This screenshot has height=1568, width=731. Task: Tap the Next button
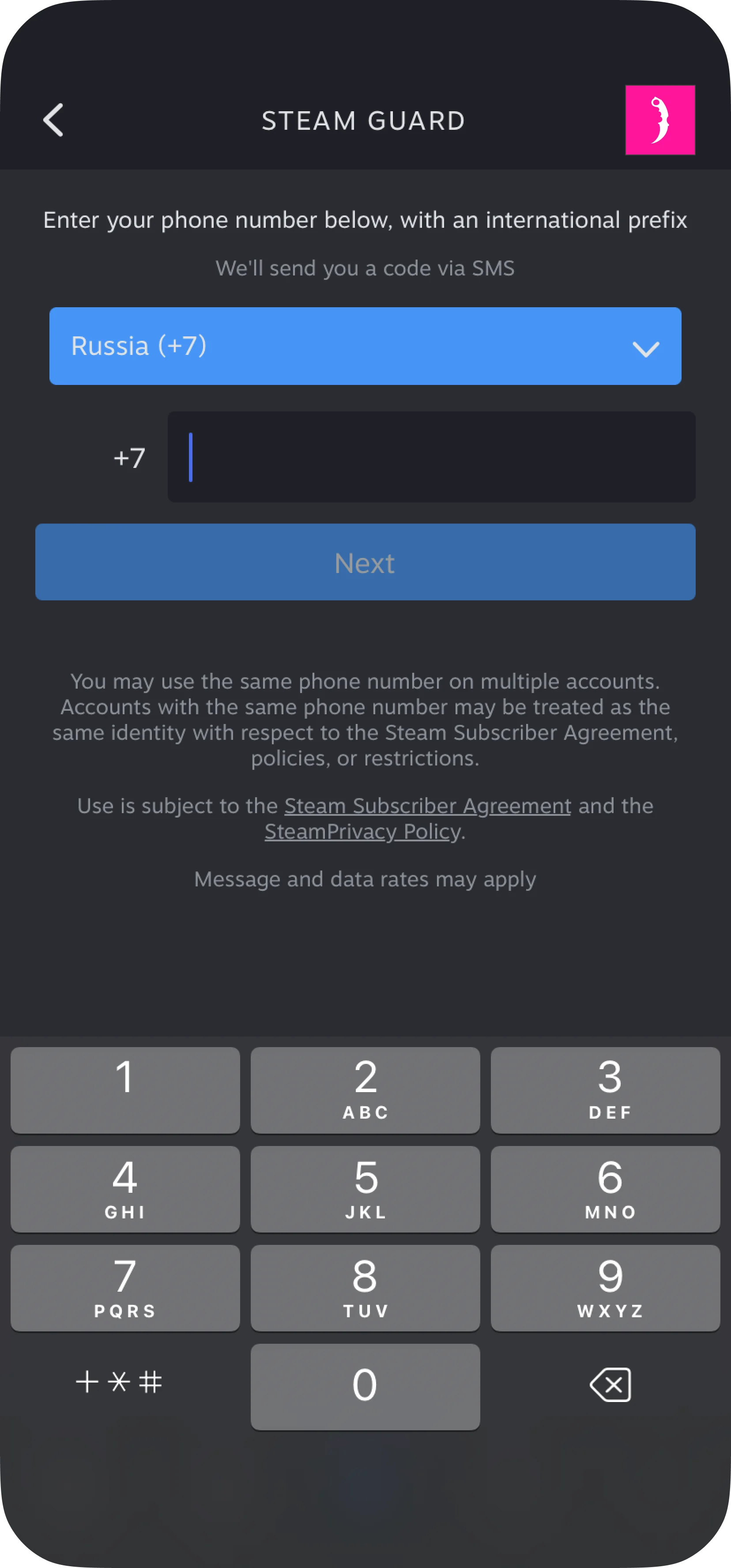365,562
